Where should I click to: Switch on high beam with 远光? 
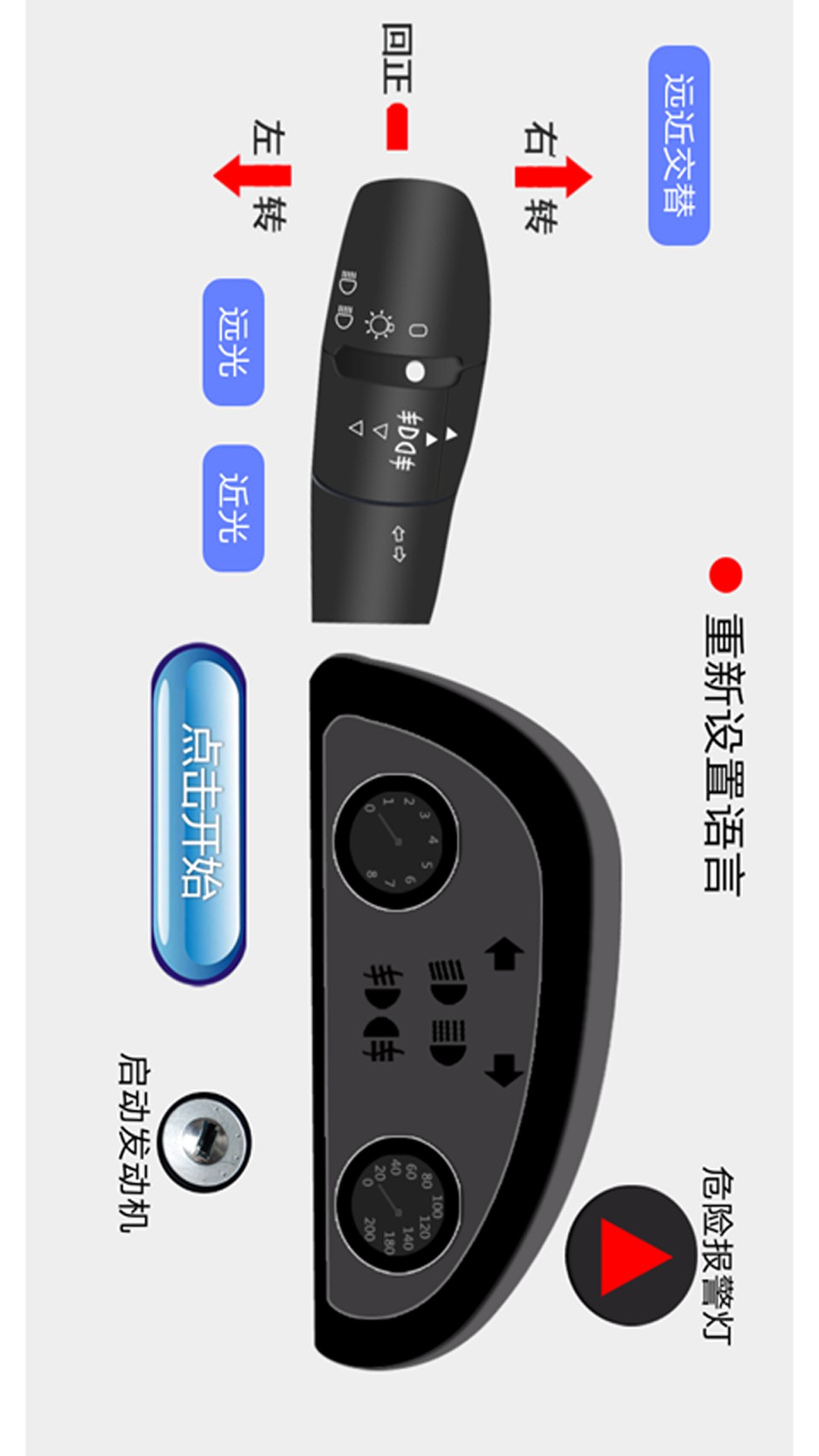233,342
